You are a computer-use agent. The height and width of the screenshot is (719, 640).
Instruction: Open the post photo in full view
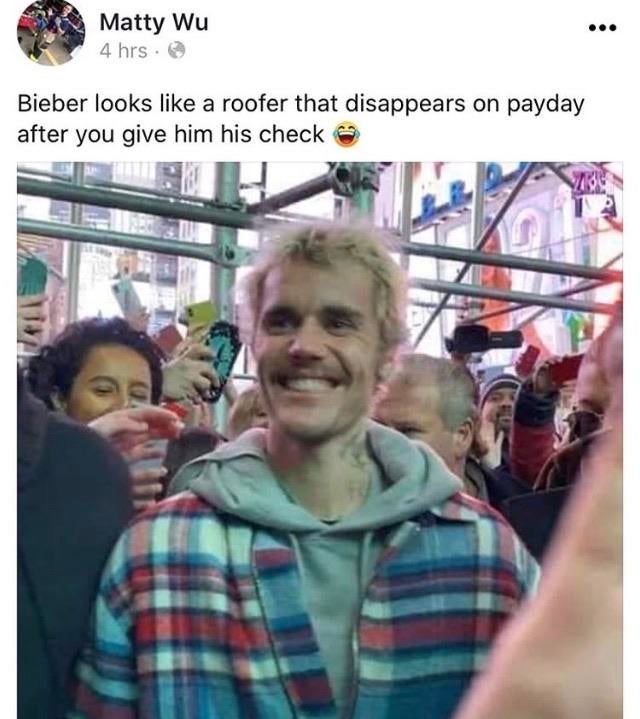tap(320, 440)
